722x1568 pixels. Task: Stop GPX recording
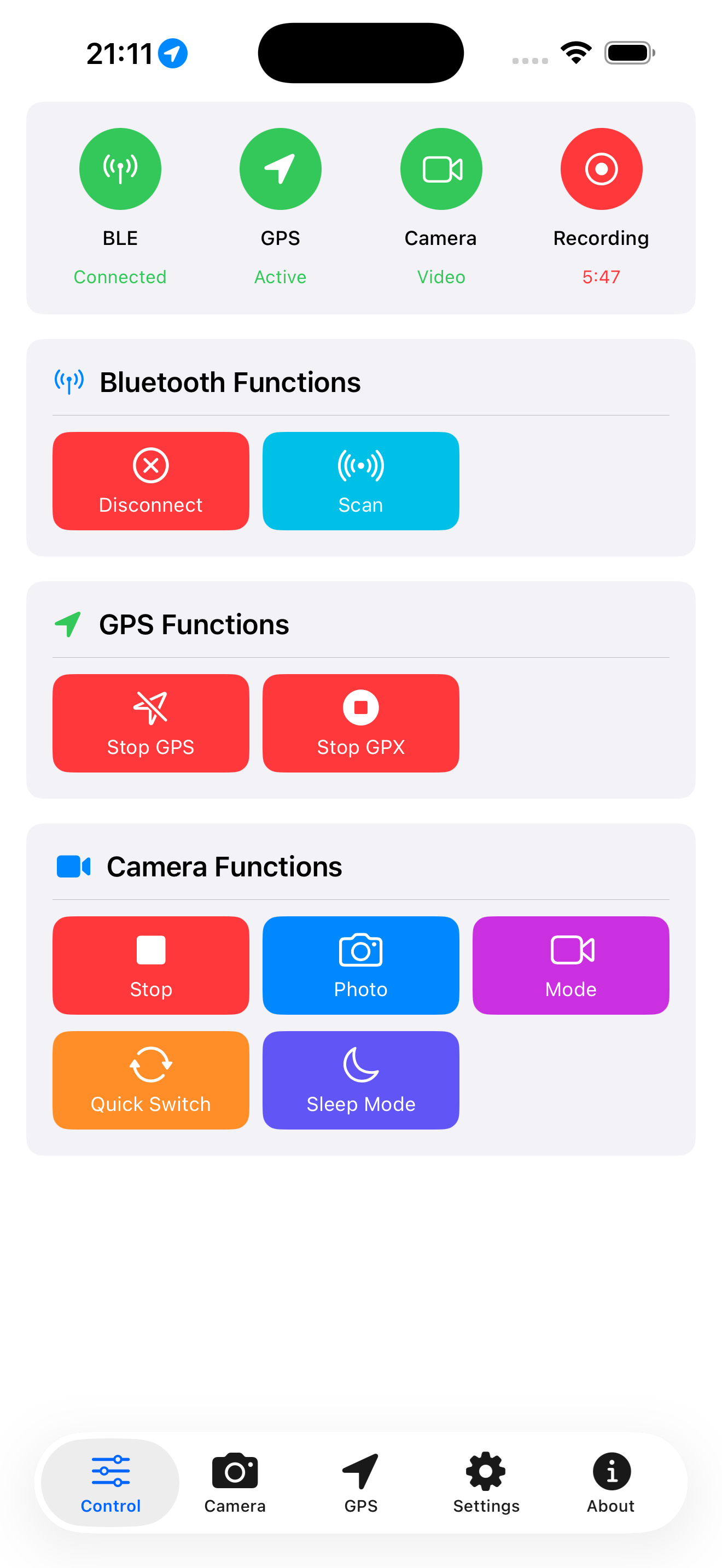coord(360,723)
